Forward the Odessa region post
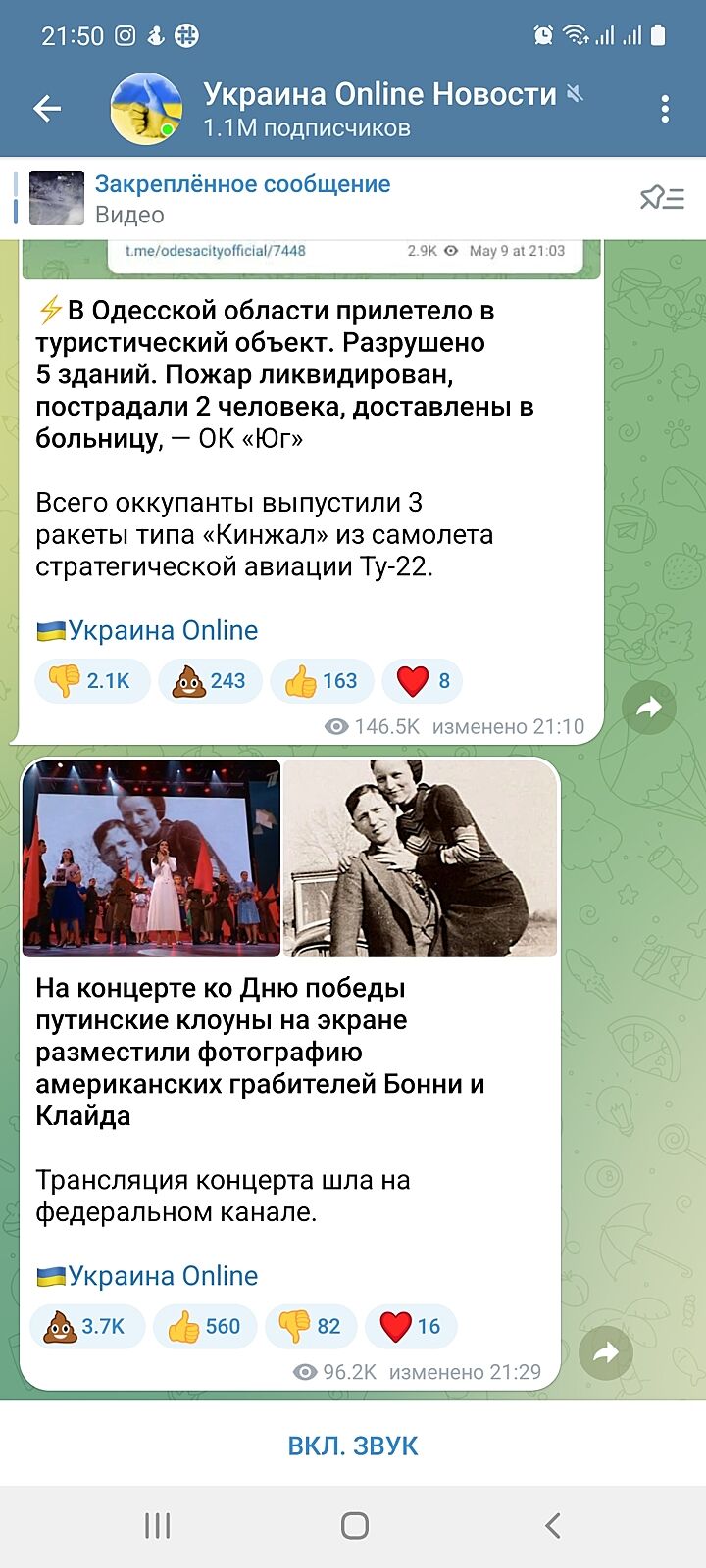 click(649, 708)
